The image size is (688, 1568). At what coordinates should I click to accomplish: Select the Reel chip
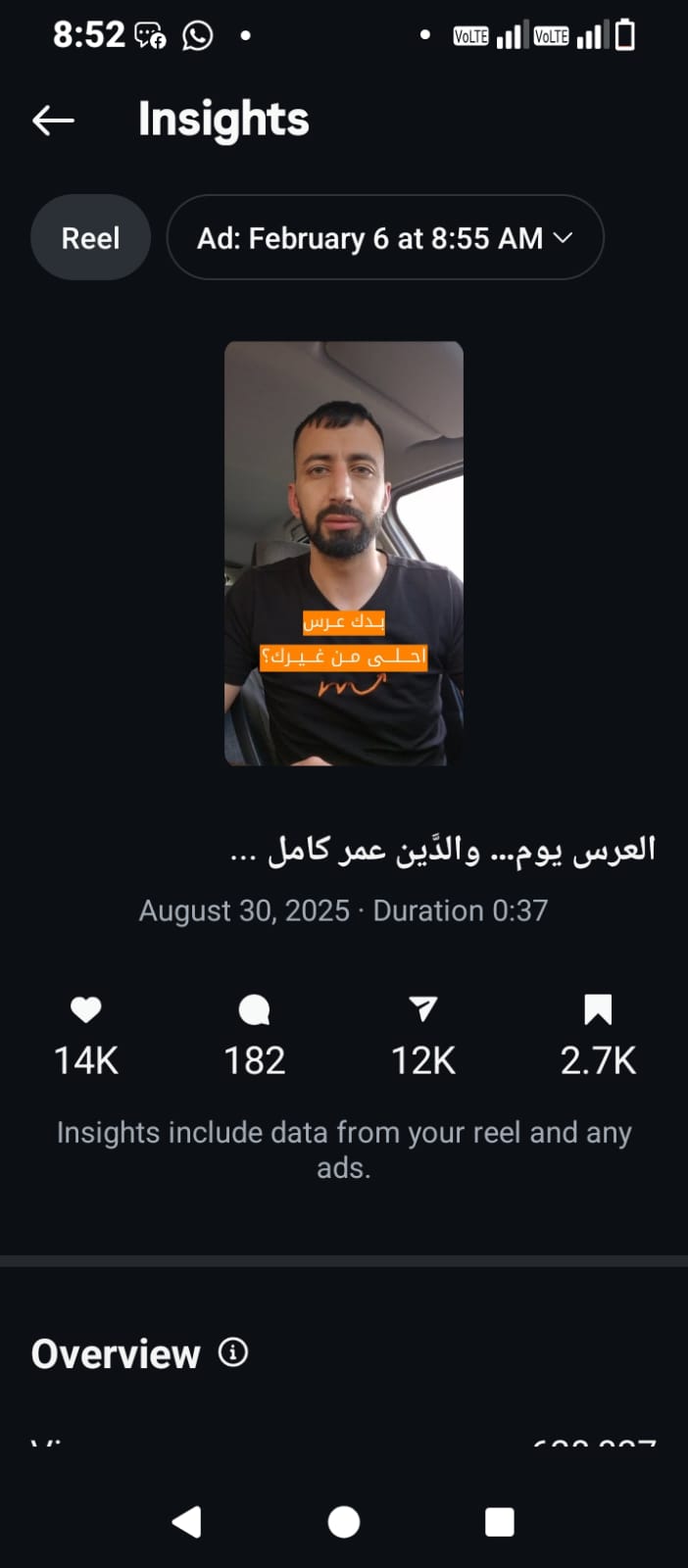[90, 238]
